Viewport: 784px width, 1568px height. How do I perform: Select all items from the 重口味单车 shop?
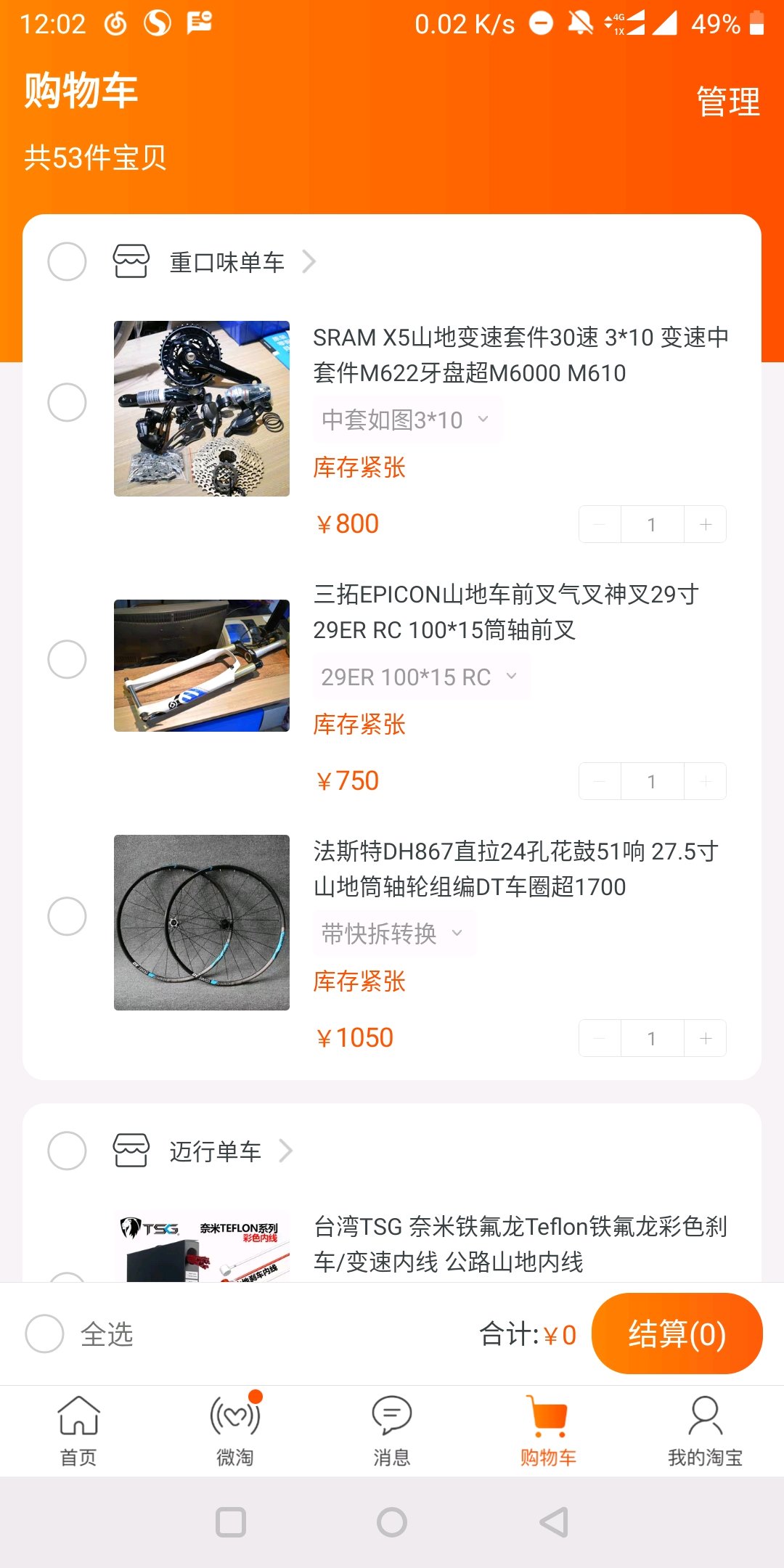67,261
